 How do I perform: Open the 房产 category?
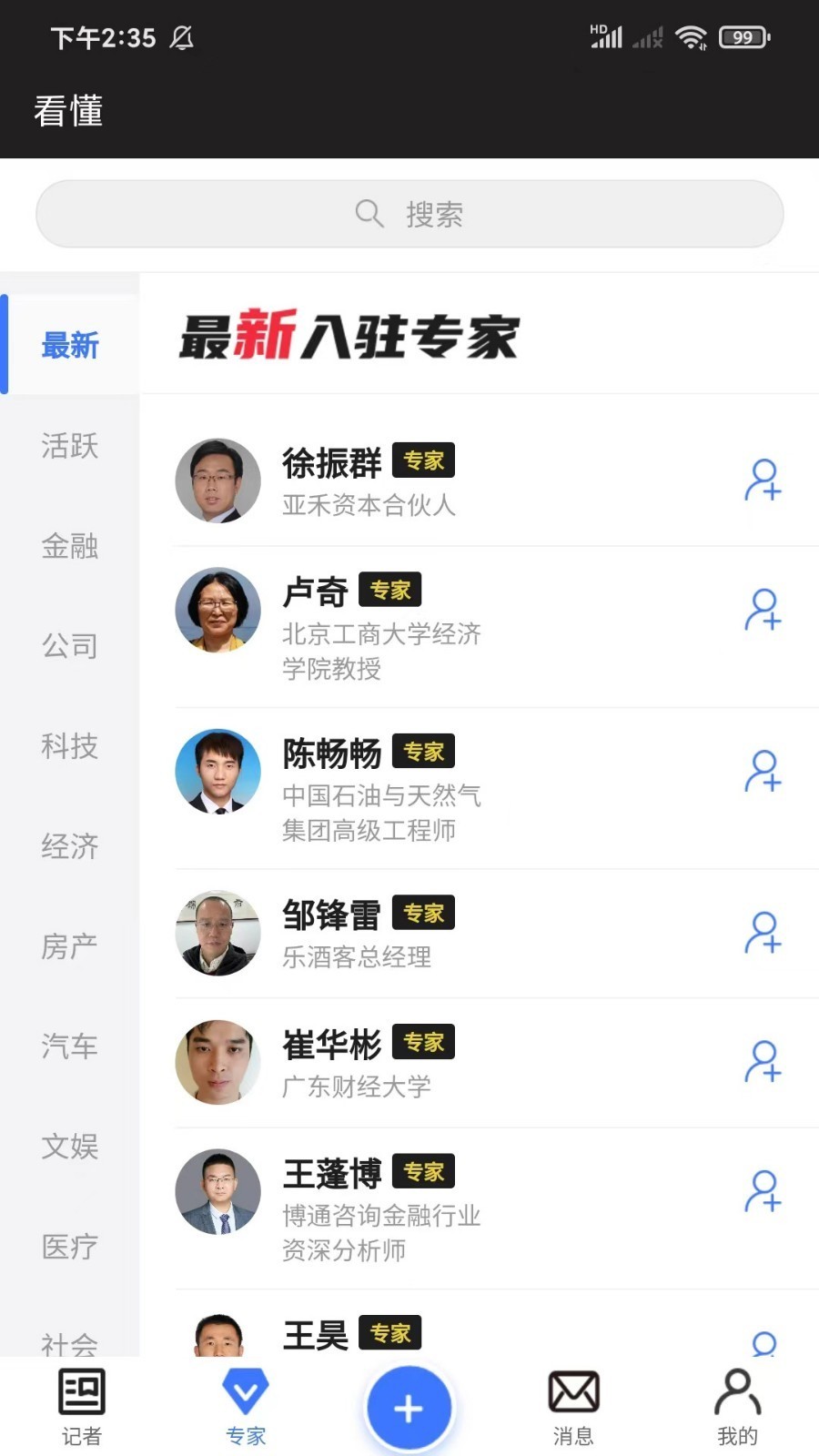point(69,947)
